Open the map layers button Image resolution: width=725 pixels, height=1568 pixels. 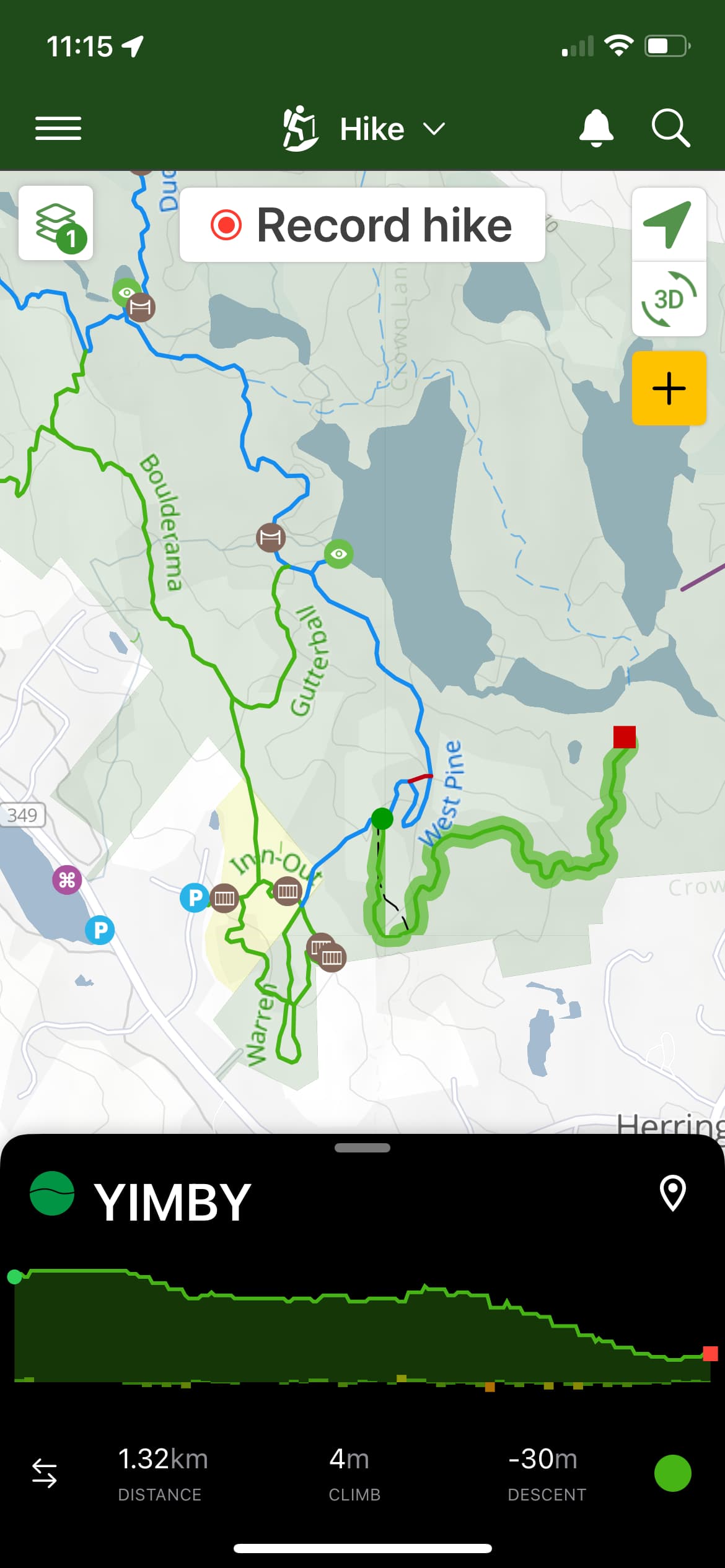point(56,223)
